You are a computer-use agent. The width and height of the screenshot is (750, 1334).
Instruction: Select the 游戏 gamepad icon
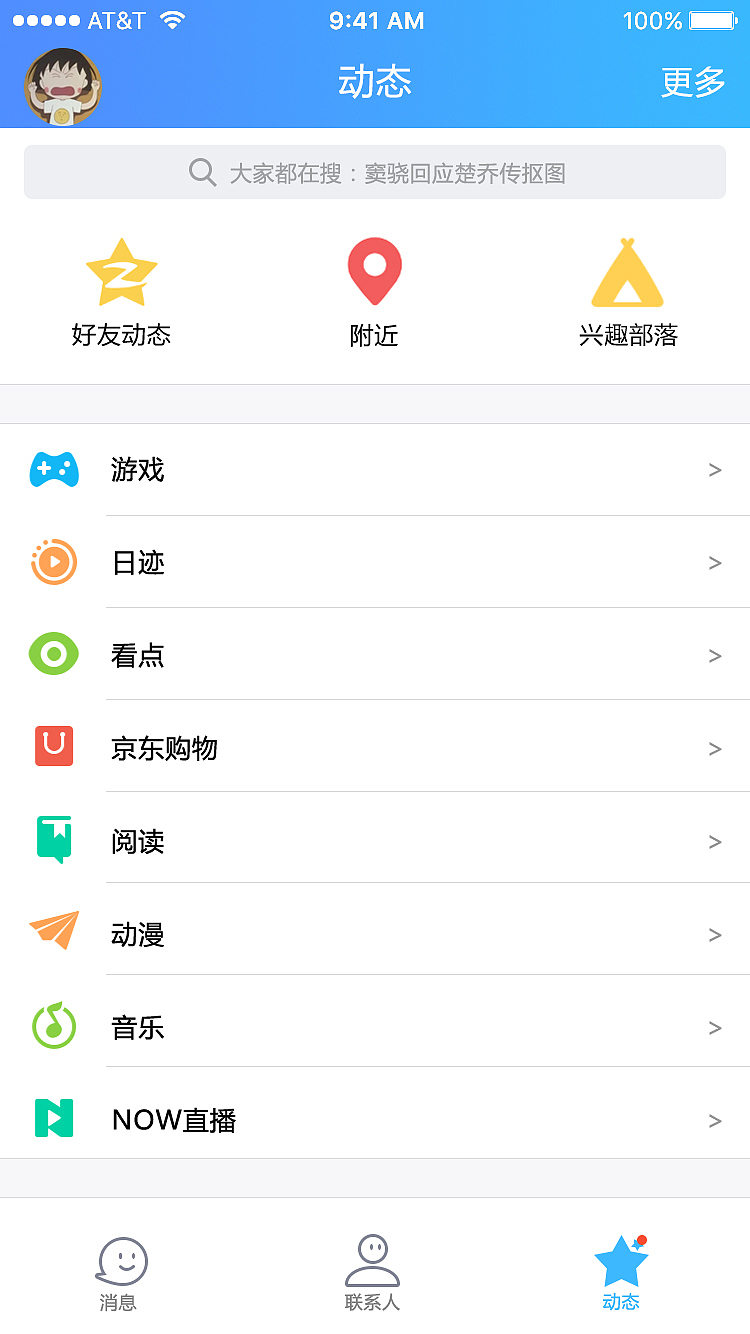pyautogui.click(x=54, y=470)
